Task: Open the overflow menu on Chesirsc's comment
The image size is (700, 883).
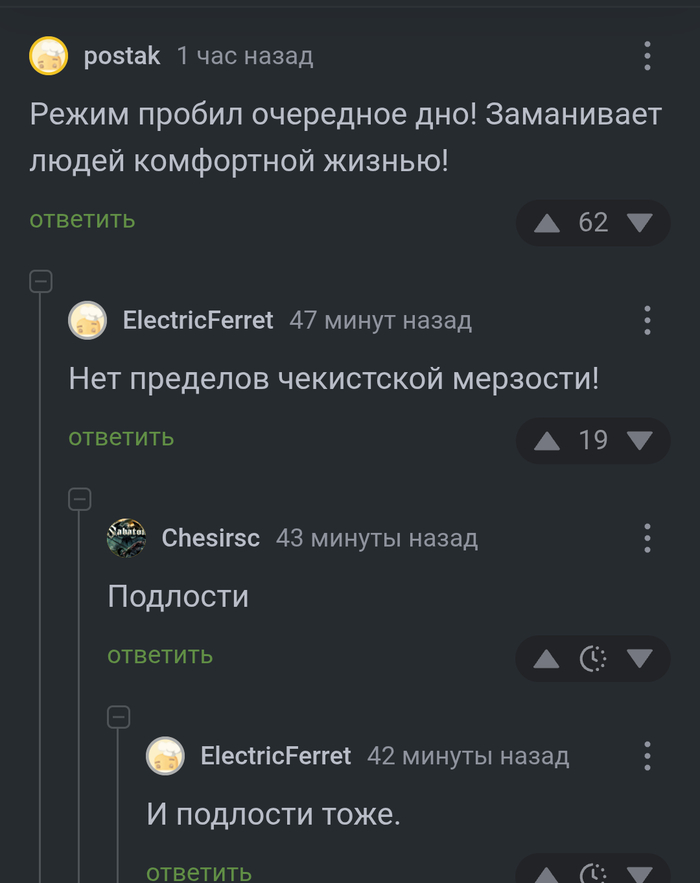Action: (x=647, y=538)
